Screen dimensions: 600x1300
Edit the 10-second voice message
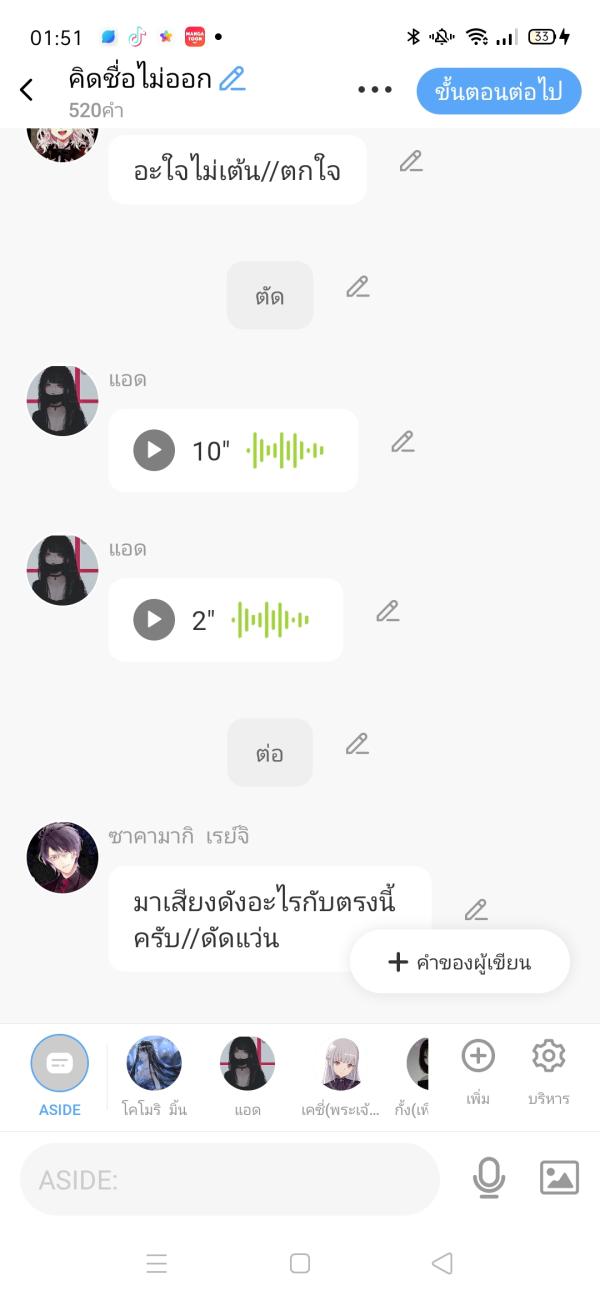(403, 442)
